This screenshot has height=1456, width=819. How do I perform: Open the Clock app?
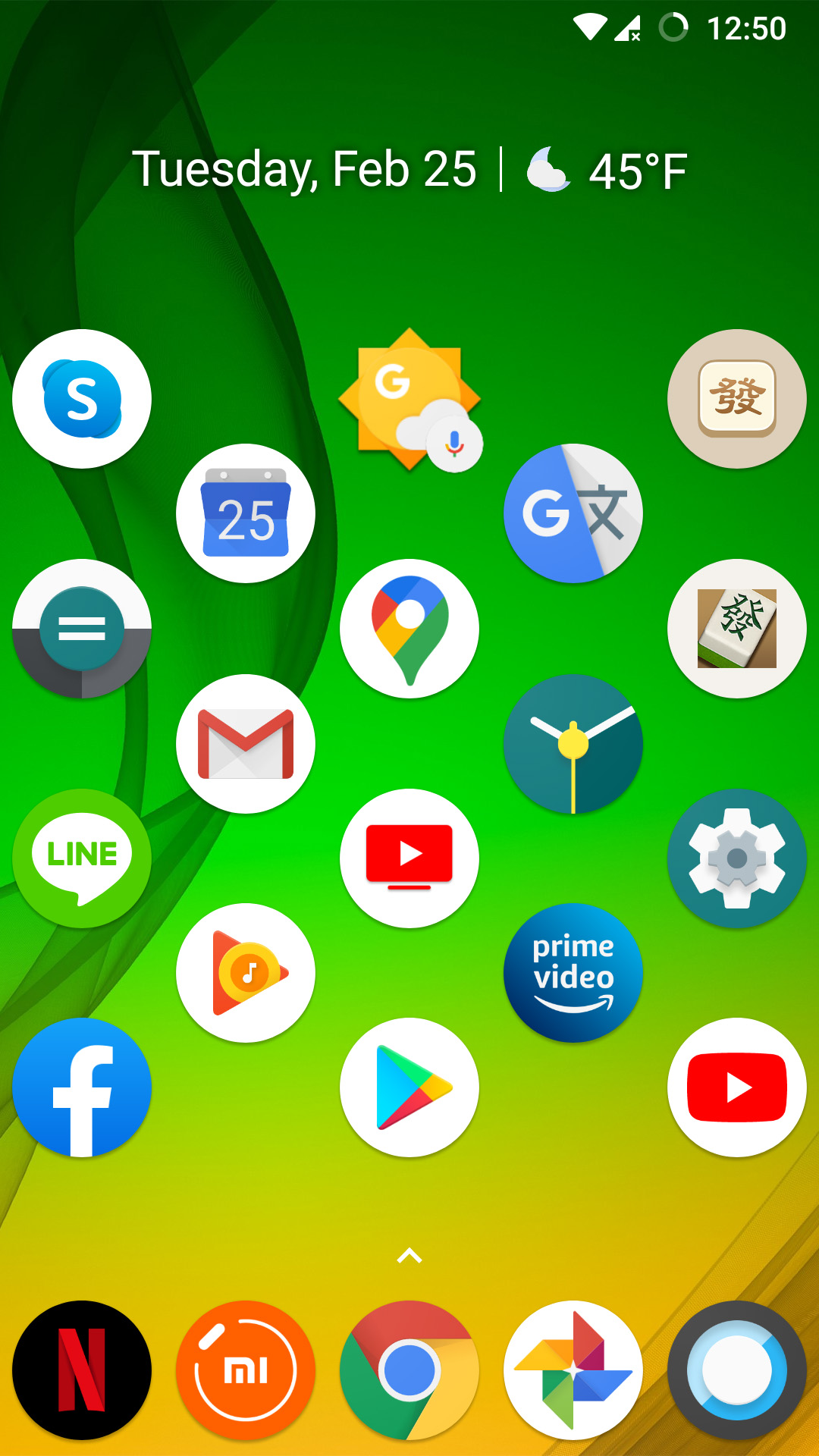pos(573,744)
